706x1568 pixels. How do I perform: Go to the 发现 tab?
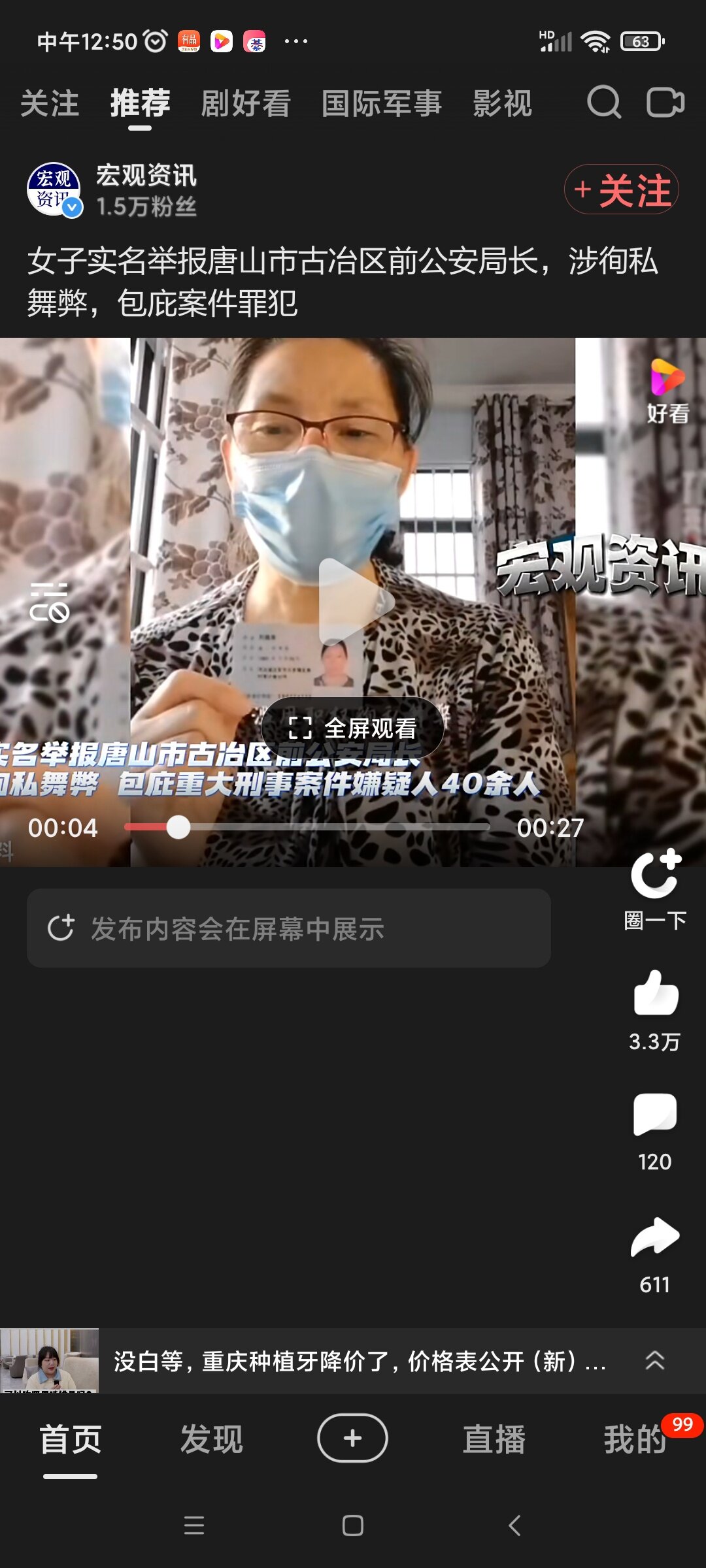211,1439
